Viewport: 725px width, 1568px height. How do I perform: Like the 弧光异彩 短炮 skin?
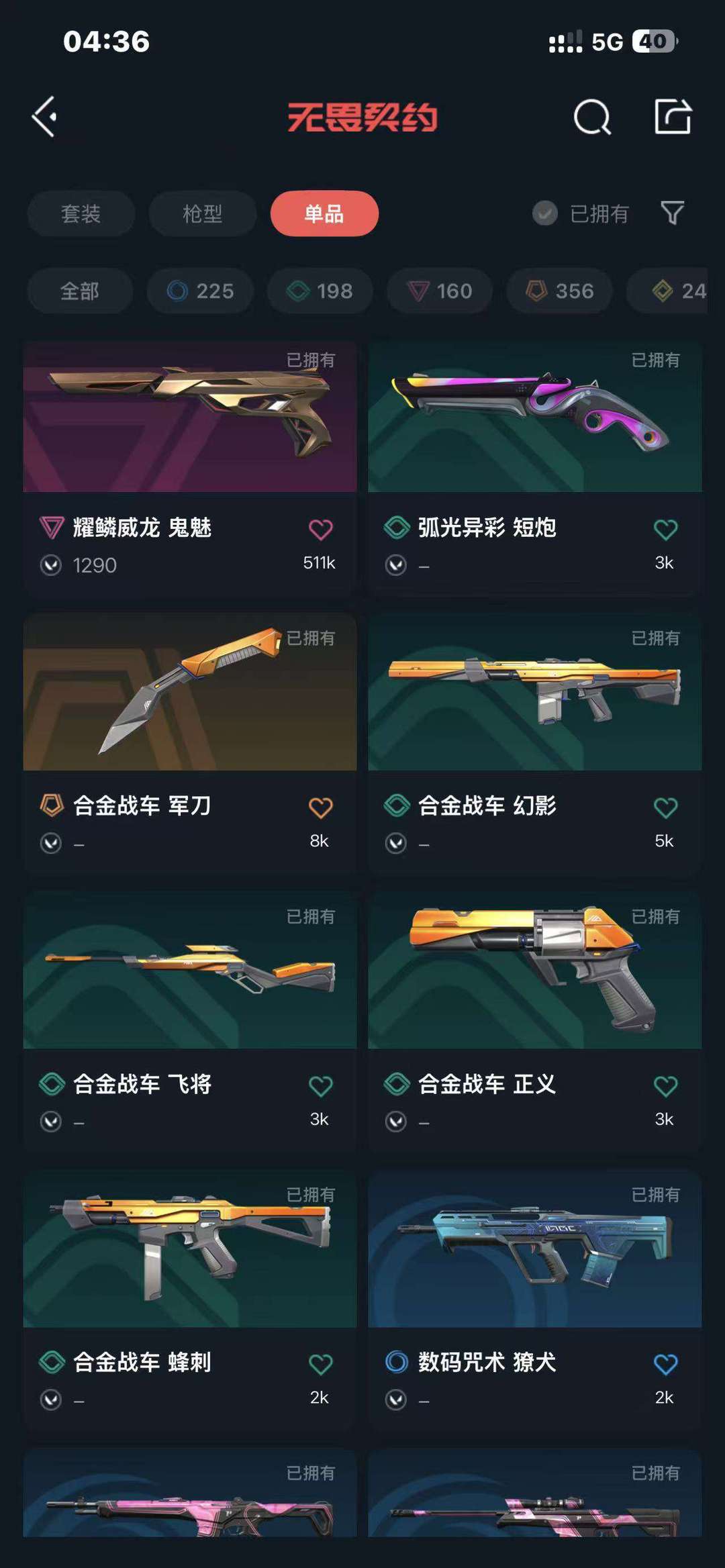pyautogui.click(x=665, y=530)
